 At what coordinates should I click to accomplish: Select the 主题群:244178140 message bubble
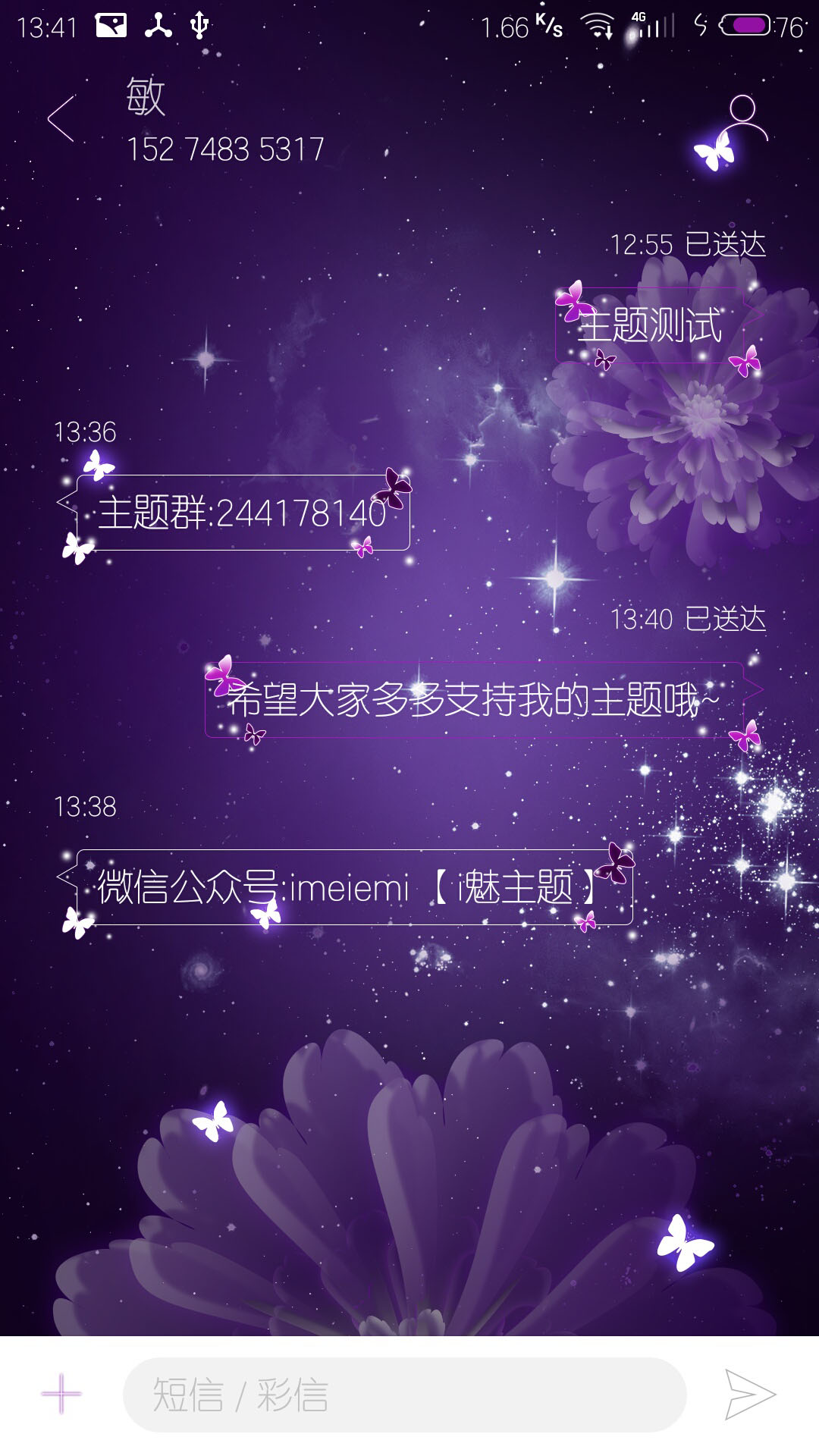(x=243, y=513)
